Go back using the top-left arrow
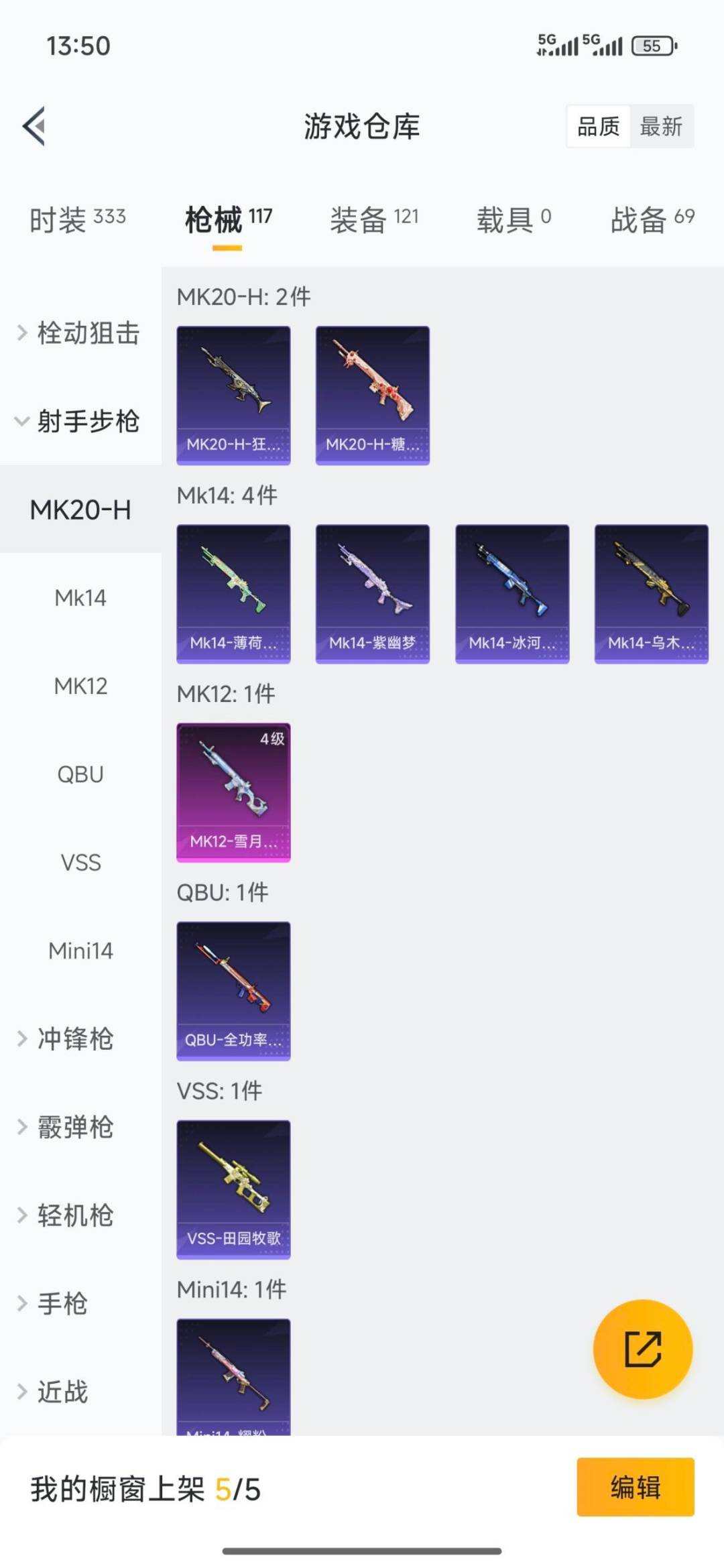 point(34,125)
